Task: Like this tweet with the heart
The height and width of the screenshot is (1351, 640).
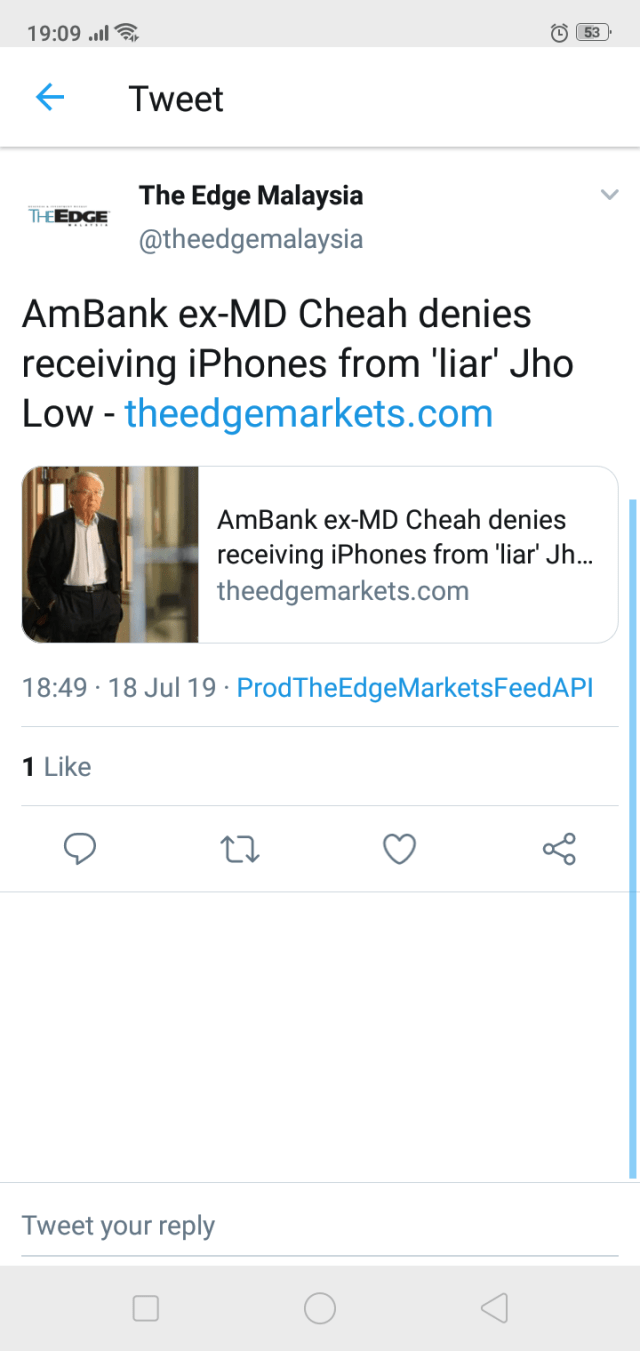Action: pyautogui.click(x=399, y=849)
